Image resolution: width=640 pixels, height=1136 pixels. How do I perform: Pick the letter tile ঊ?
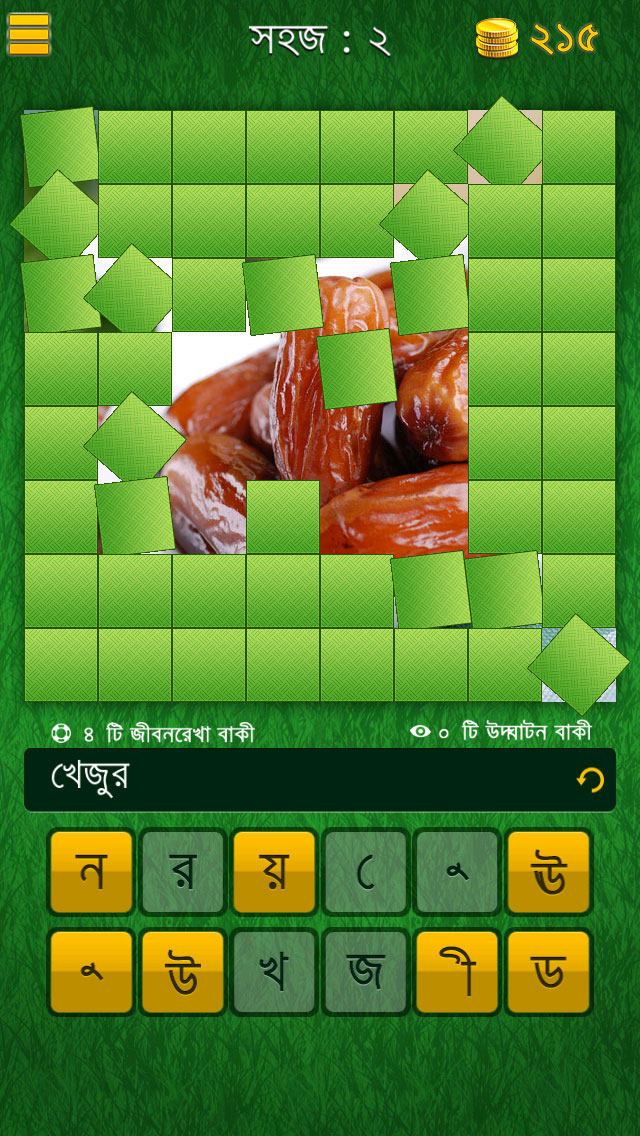tap(548, 872)
